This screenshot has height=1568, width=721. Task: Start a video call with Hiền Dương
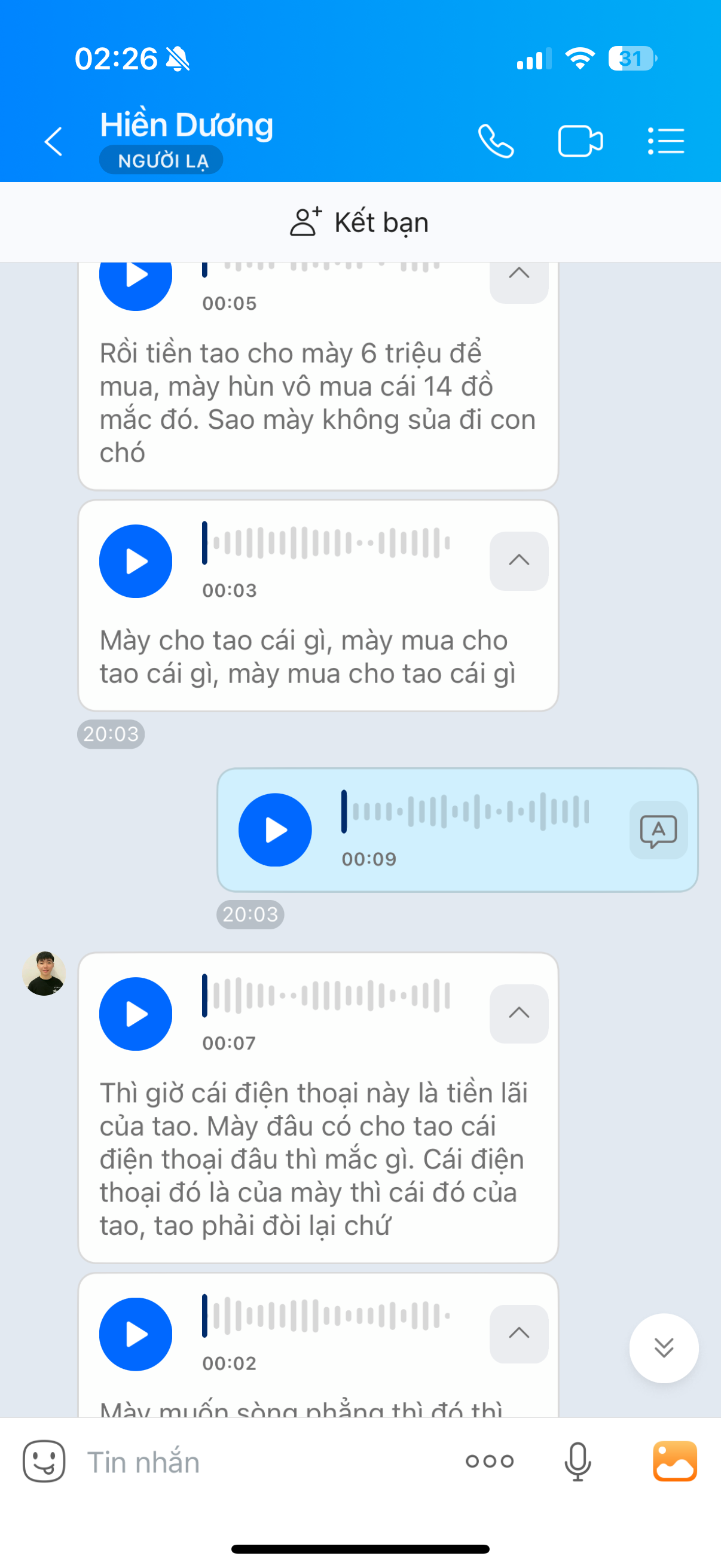click(x=580, y=141)
